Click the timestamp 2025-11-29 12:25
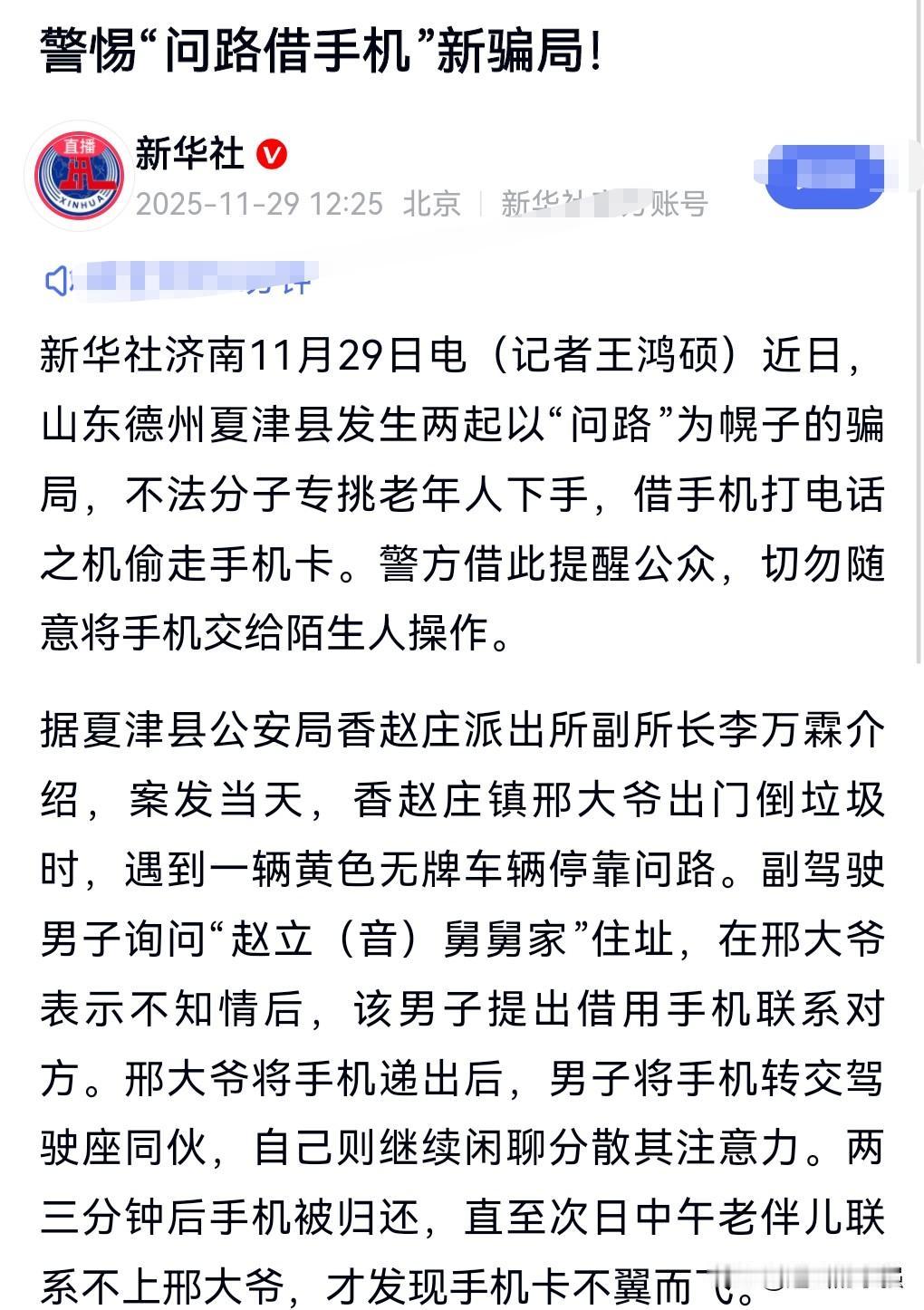 [x=256, y=203]
